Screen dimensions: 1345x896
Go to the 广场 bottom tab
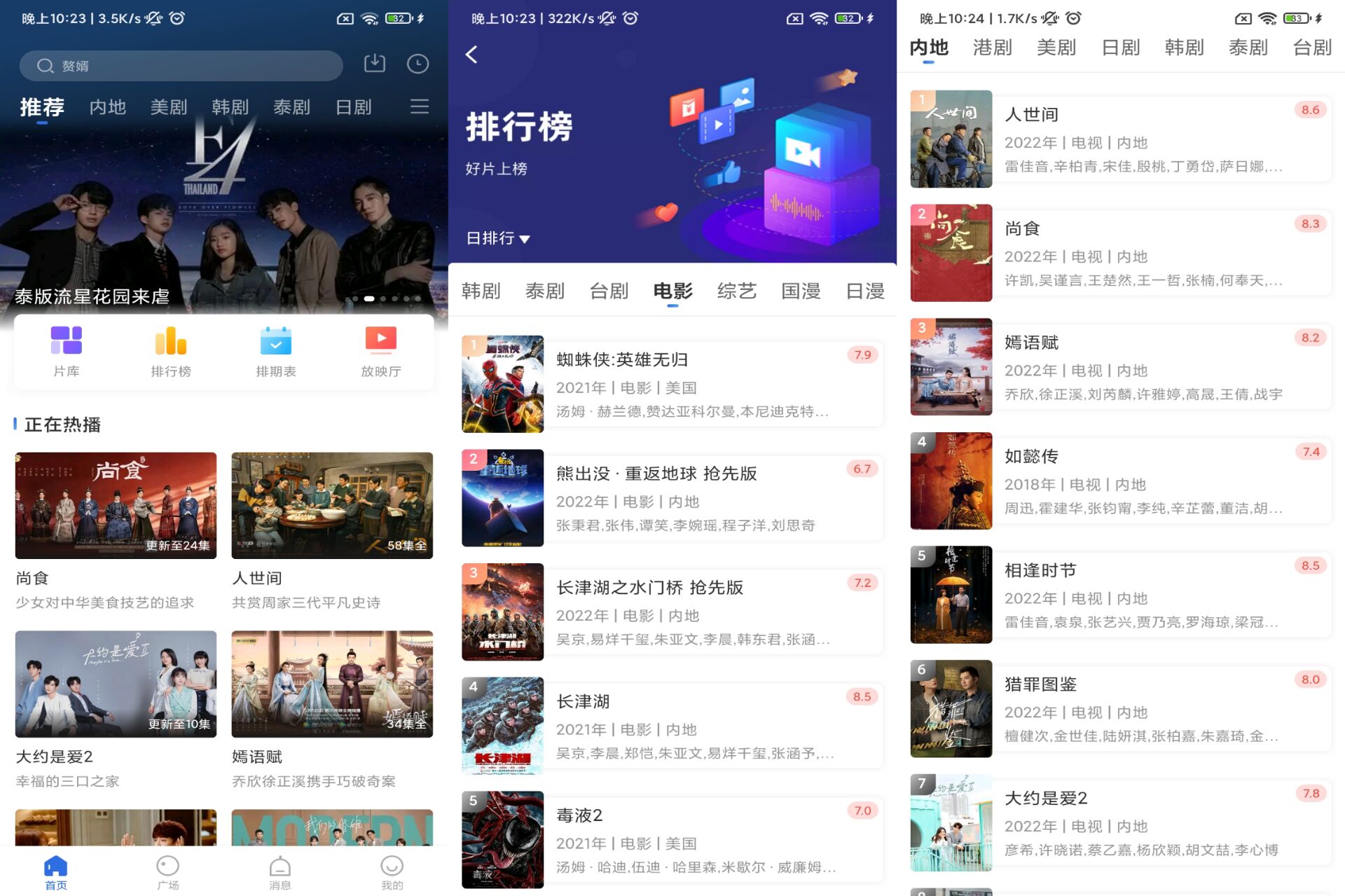point(168,872)
